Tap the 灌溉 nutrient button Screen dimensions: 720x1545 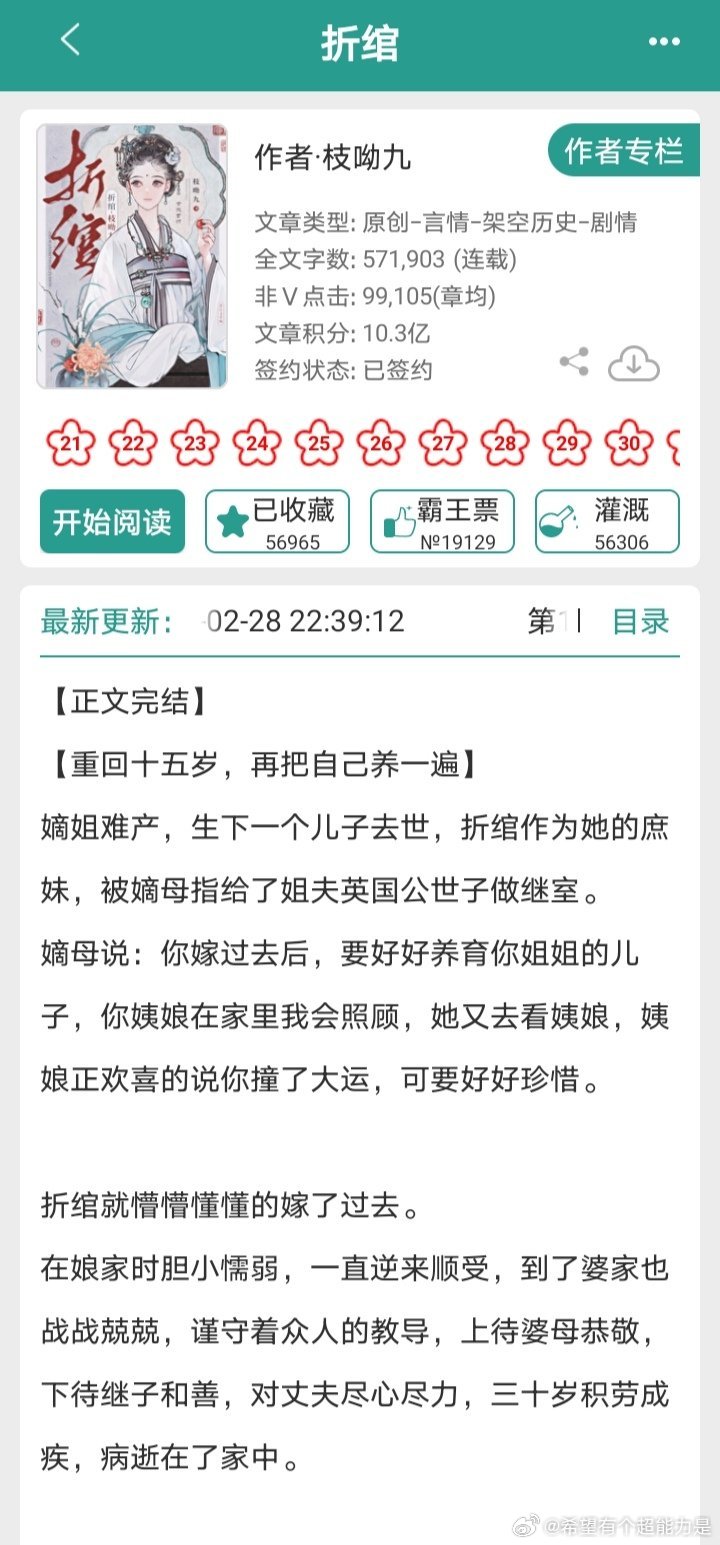tap(607, 521)
